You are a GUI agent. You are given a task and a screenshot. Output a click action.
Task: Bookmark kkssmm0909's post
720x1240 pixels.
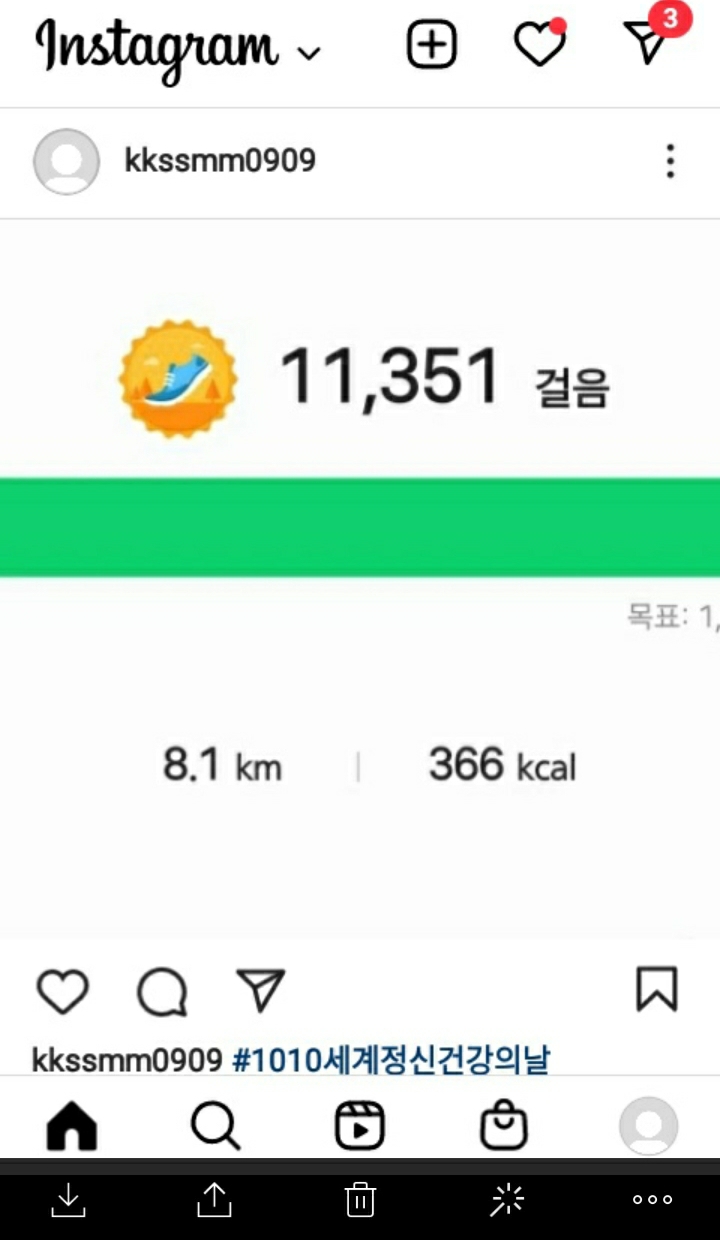(x=657, y=990)
